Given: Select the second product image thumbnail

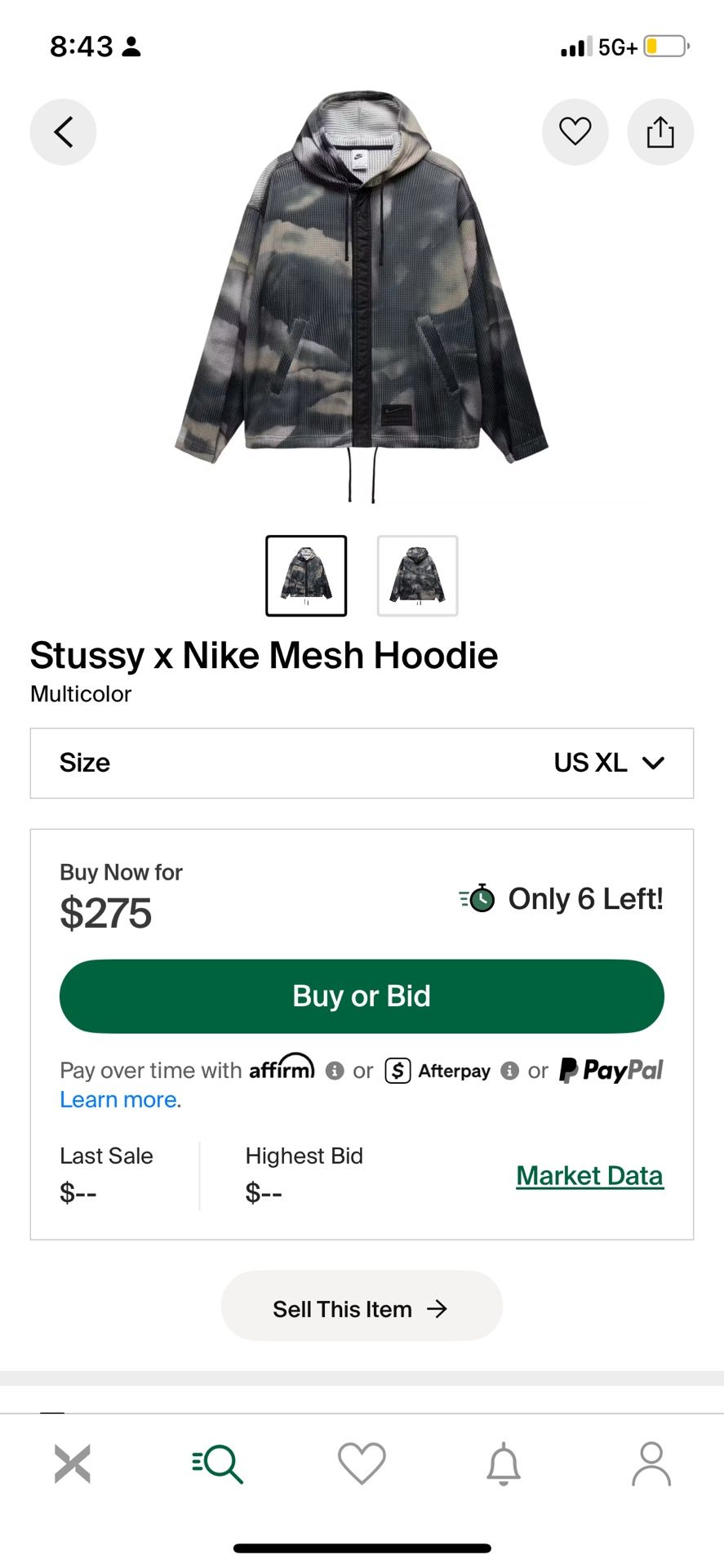Looking at the screenshot, I should tap(417, 575).
